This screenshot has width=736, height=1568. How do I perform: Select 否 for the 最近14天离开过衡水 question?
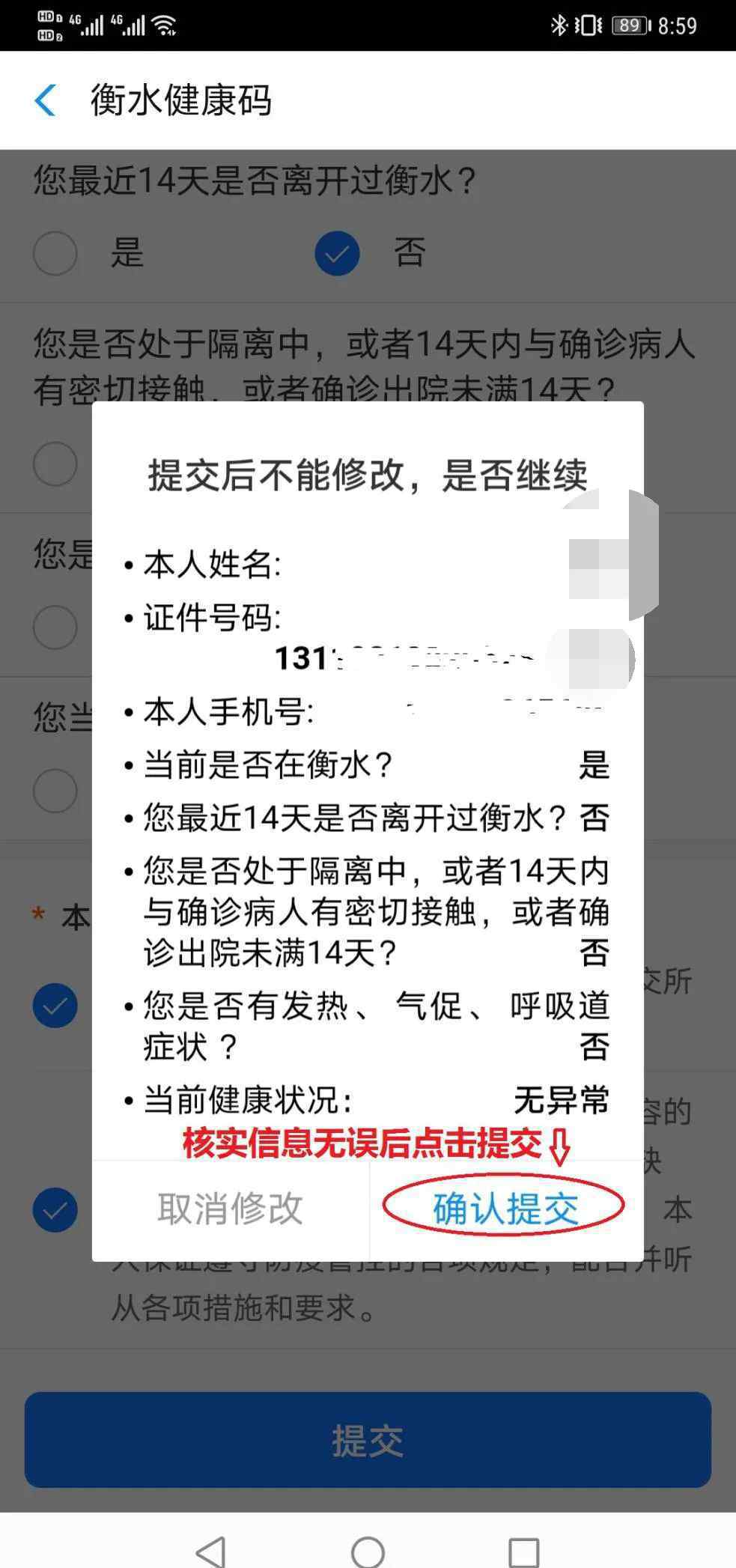[337, 253]
